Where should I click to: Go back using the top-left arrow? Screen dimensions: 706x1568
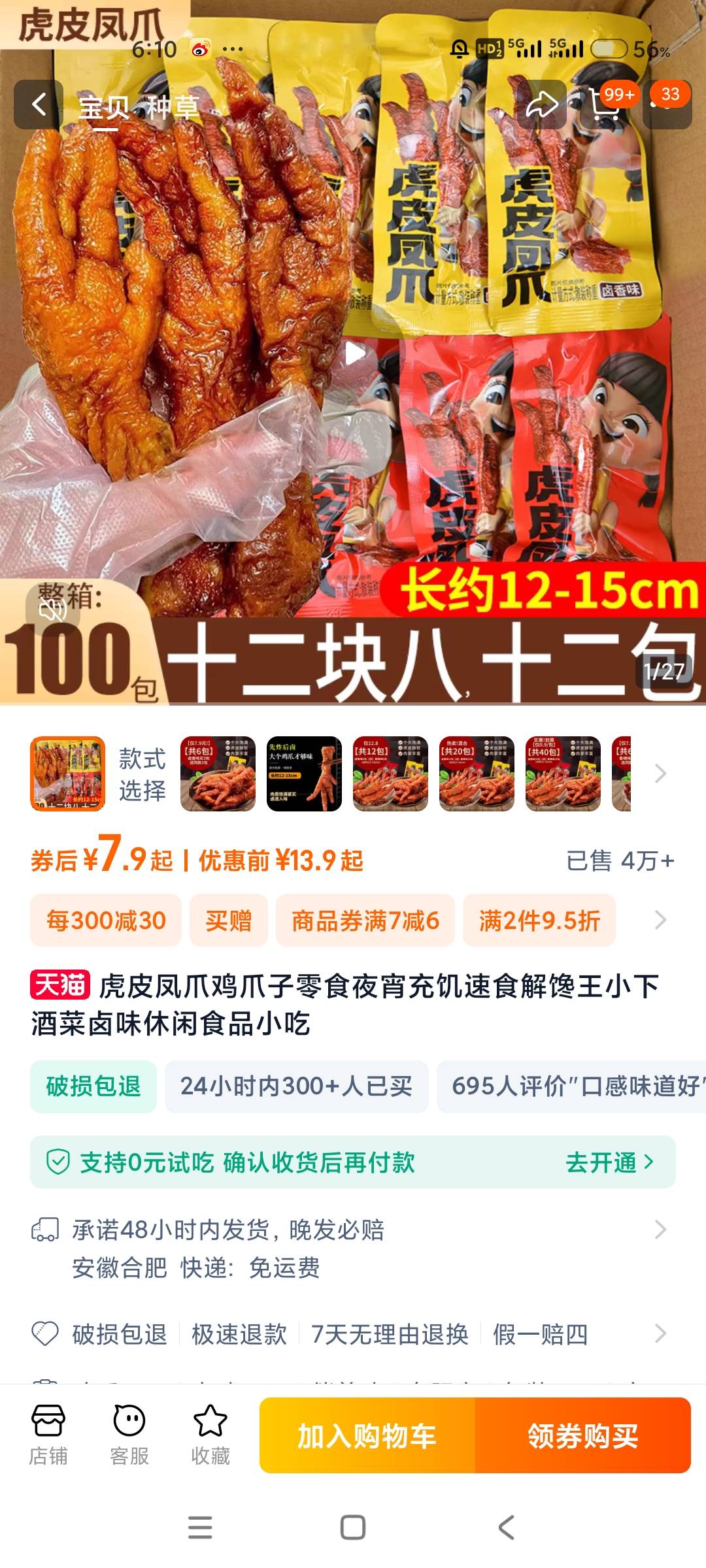pyautogui.click(x=39, y=105)
